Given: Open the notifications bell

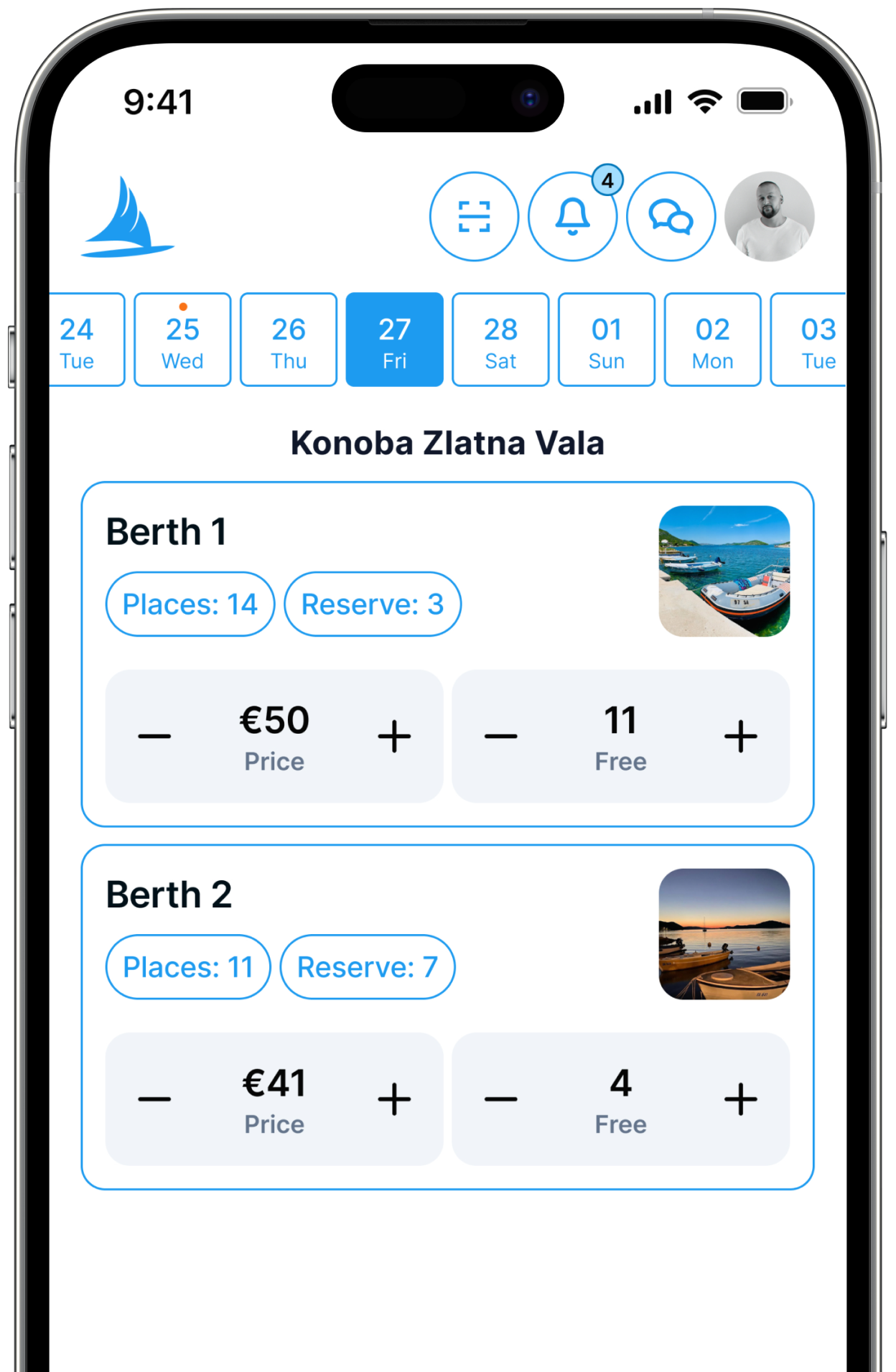Looking at the screenshot, I should coord(572,216).
